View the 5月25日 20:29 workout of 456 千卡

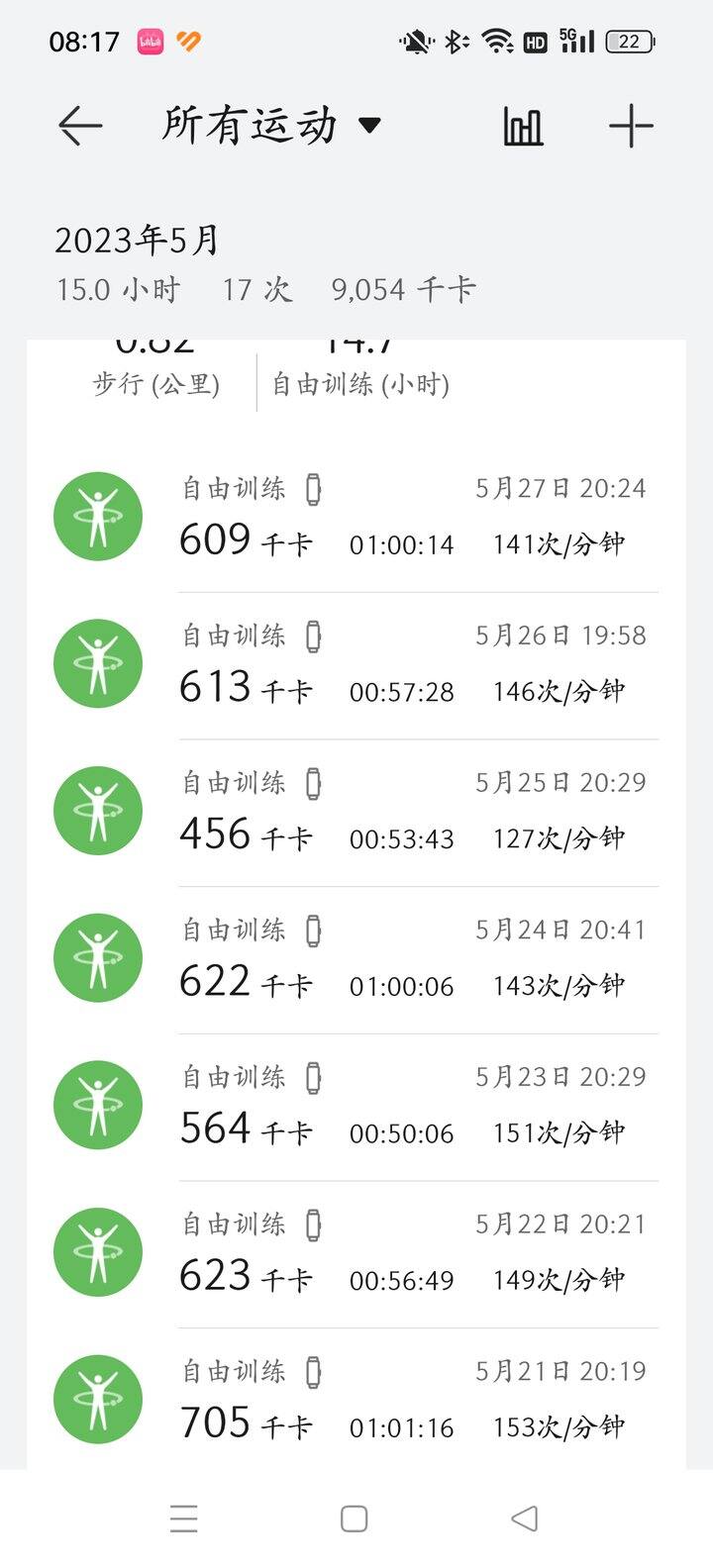coord(356,813)
